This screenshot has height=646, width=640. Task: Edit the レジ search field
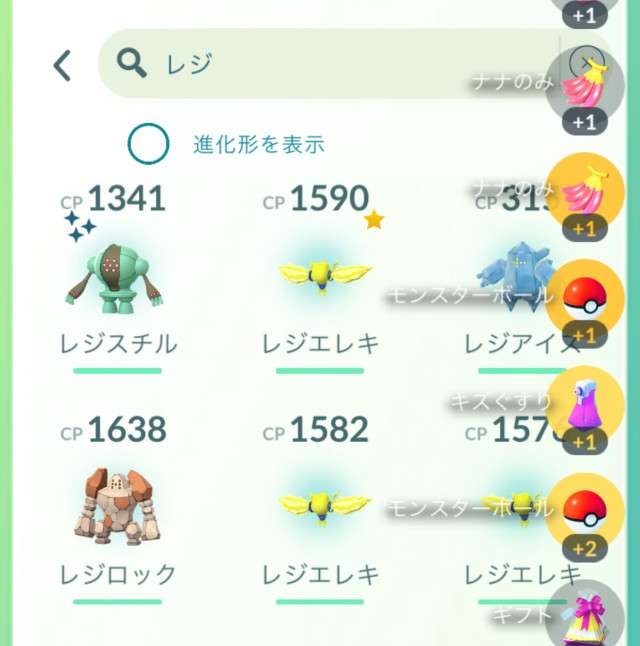[x=330, y=65]
